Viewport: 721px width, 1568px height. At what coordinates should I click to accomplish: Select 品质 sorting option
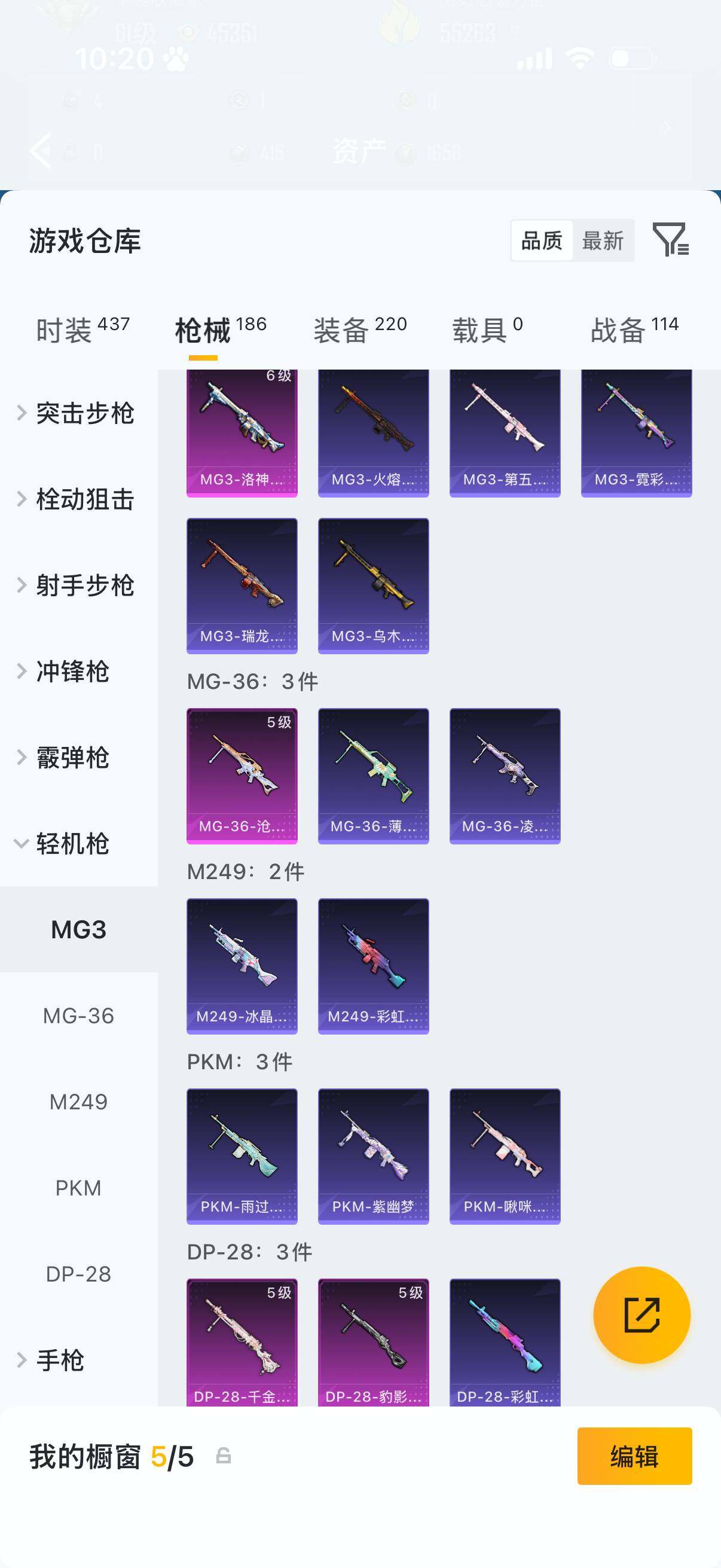[x=542, y=241]
